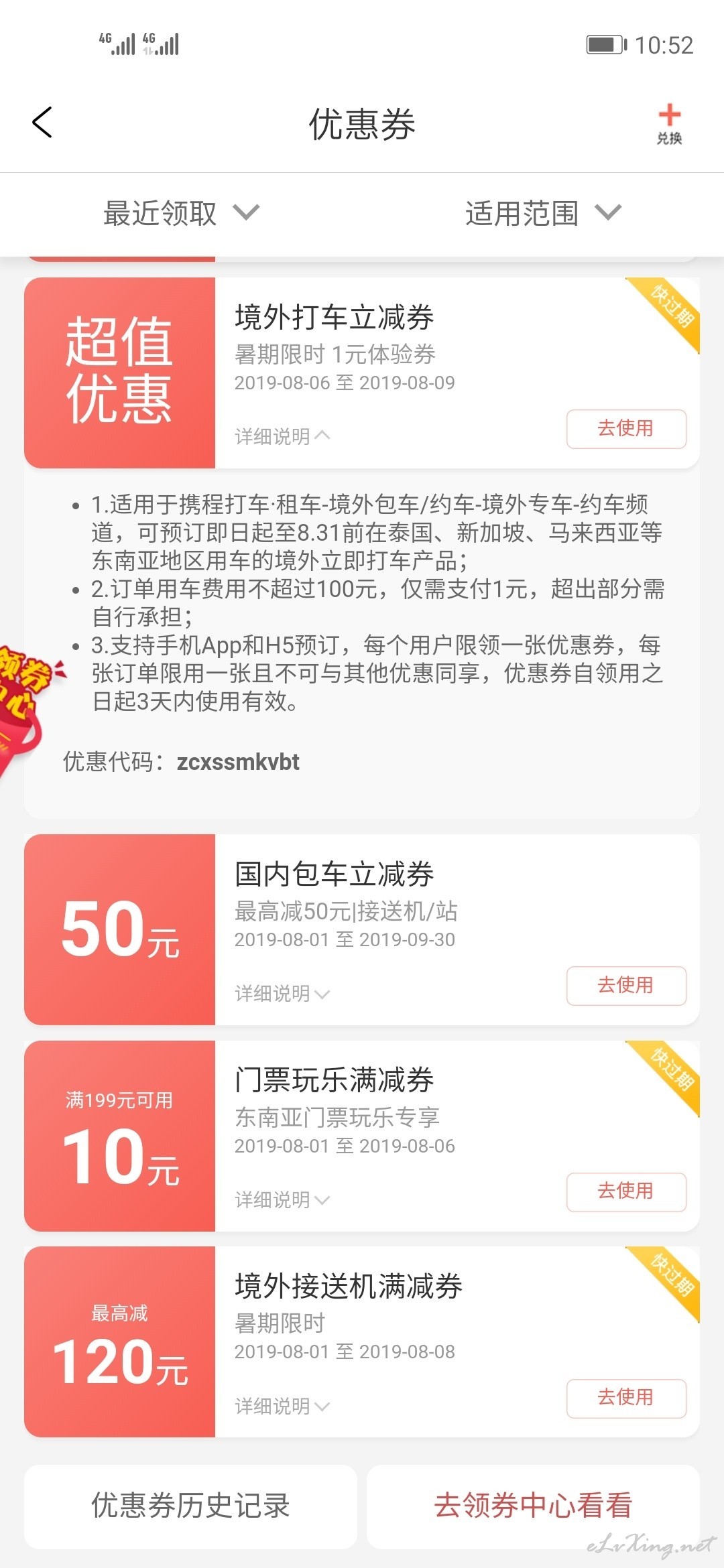724x1568 pixels.
Task: Go to 去领券中心看看
Action: pyautogui.click(x=533, y=1506)
